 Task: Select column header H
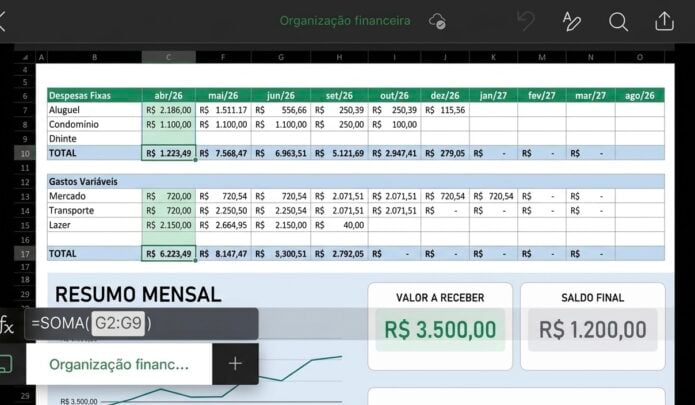[x=338, y=58]
